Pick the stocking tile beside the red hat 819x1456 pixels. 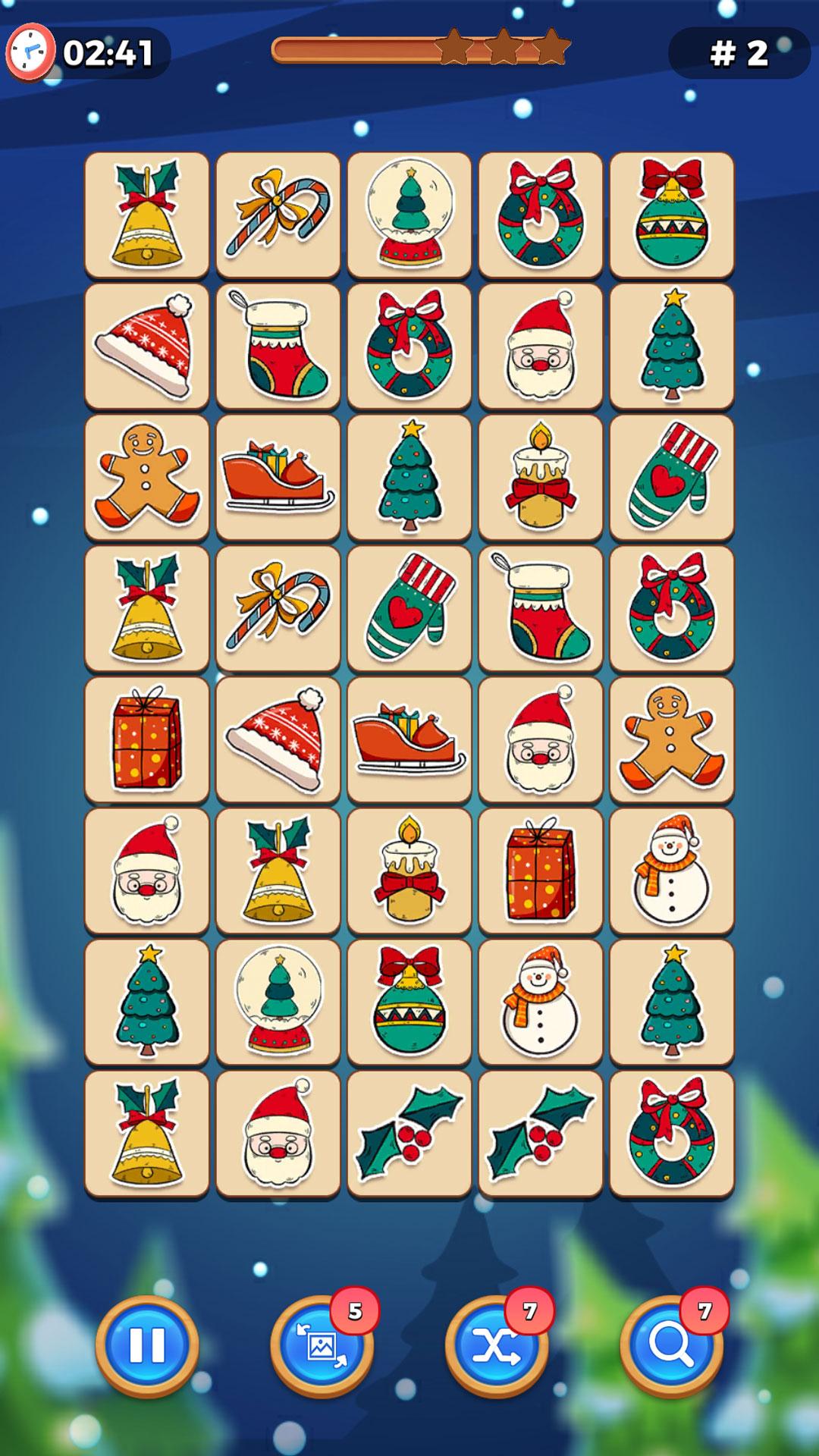278,346
